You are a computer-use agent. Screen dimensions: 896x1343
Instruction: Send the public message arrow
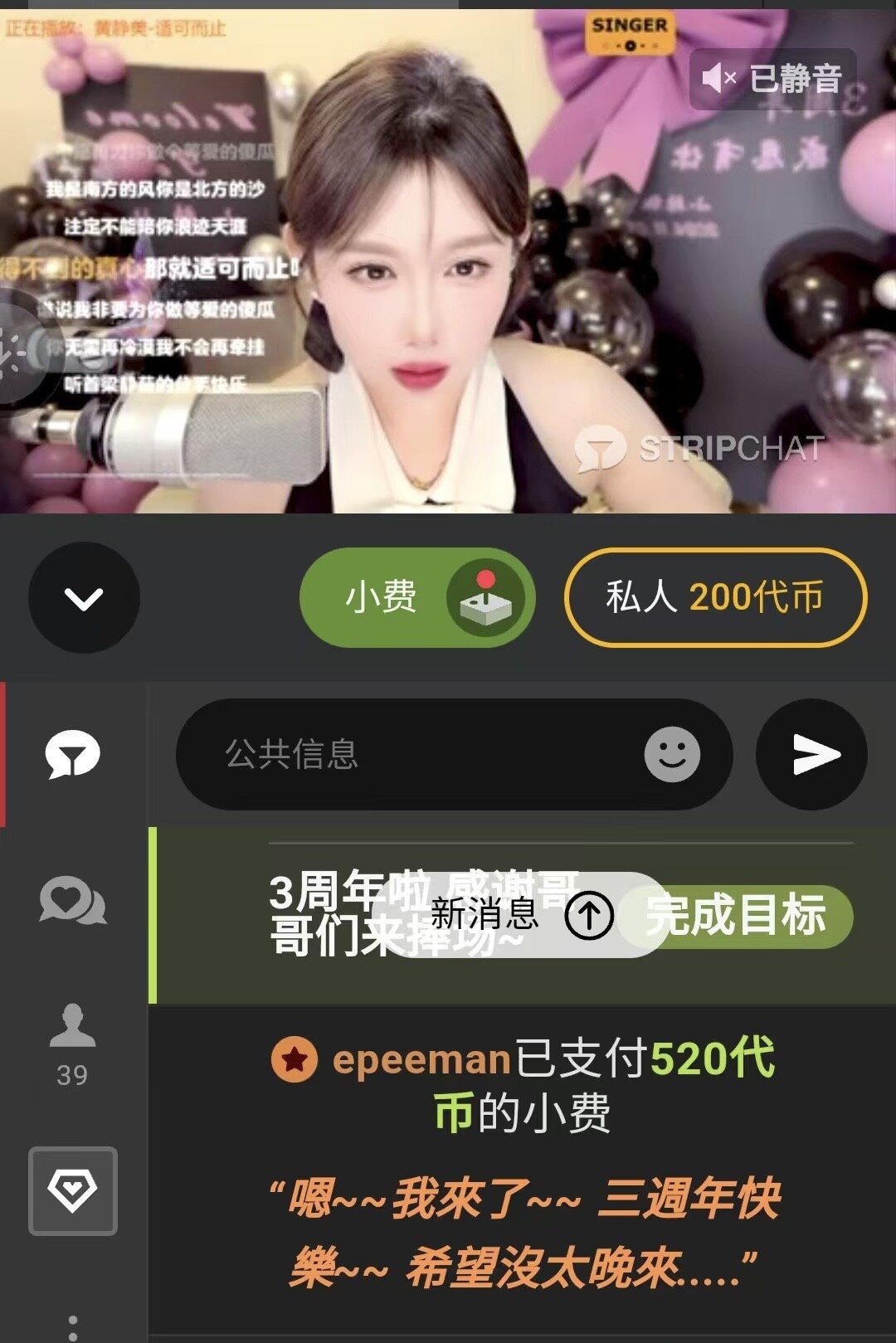811,754
